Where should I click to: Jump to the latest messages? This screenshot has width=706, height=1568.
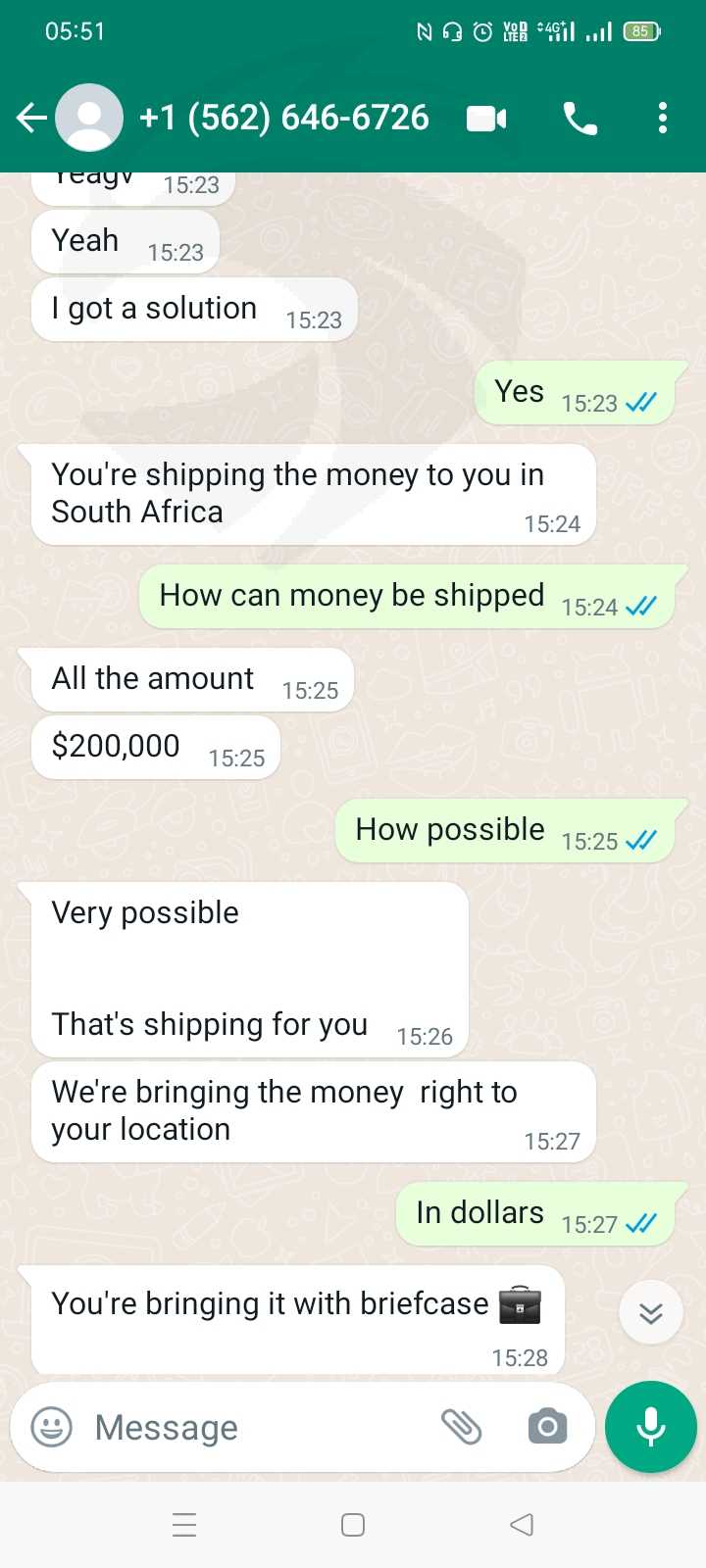click(x=651, y=1312)
